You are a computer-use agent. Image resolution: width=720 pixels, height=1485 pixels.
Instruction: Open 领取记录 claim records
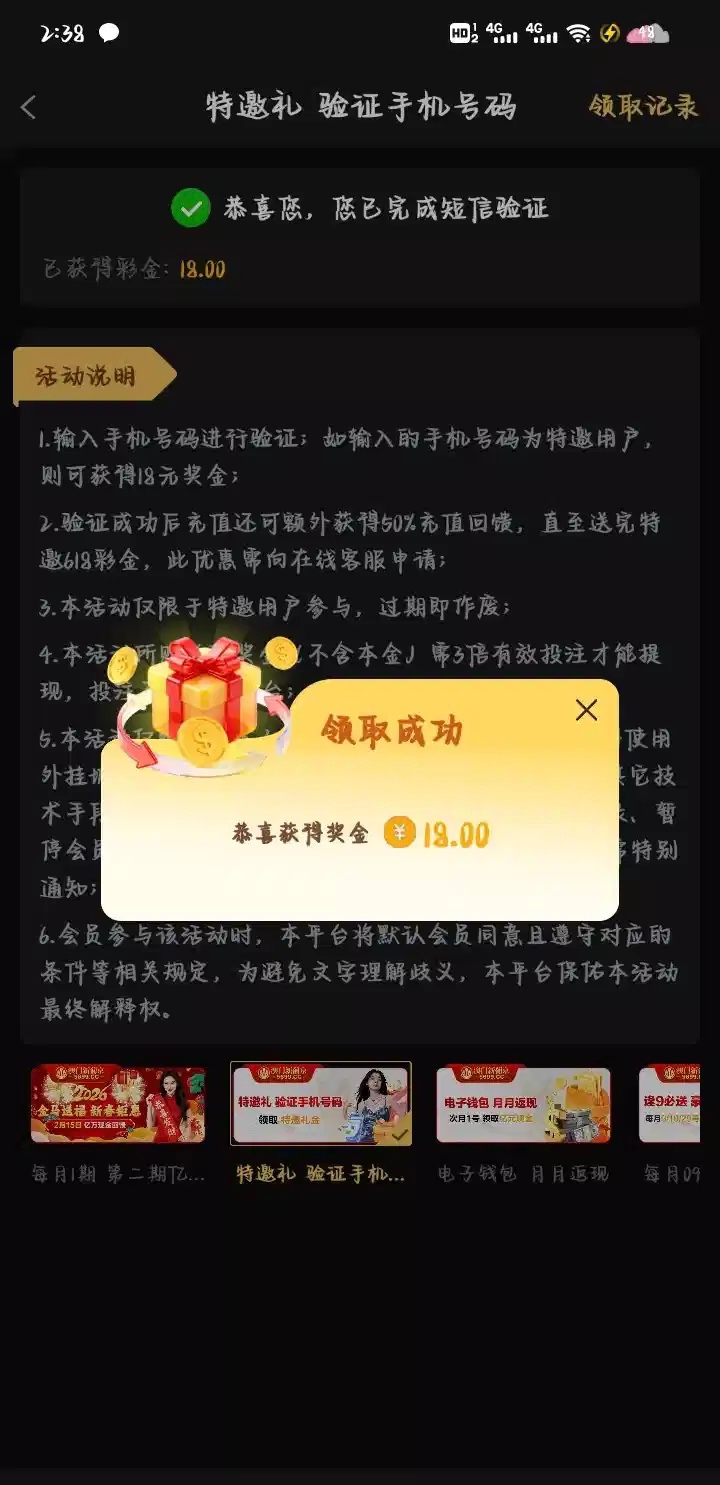pyautogui.click(x=643, y=106)
